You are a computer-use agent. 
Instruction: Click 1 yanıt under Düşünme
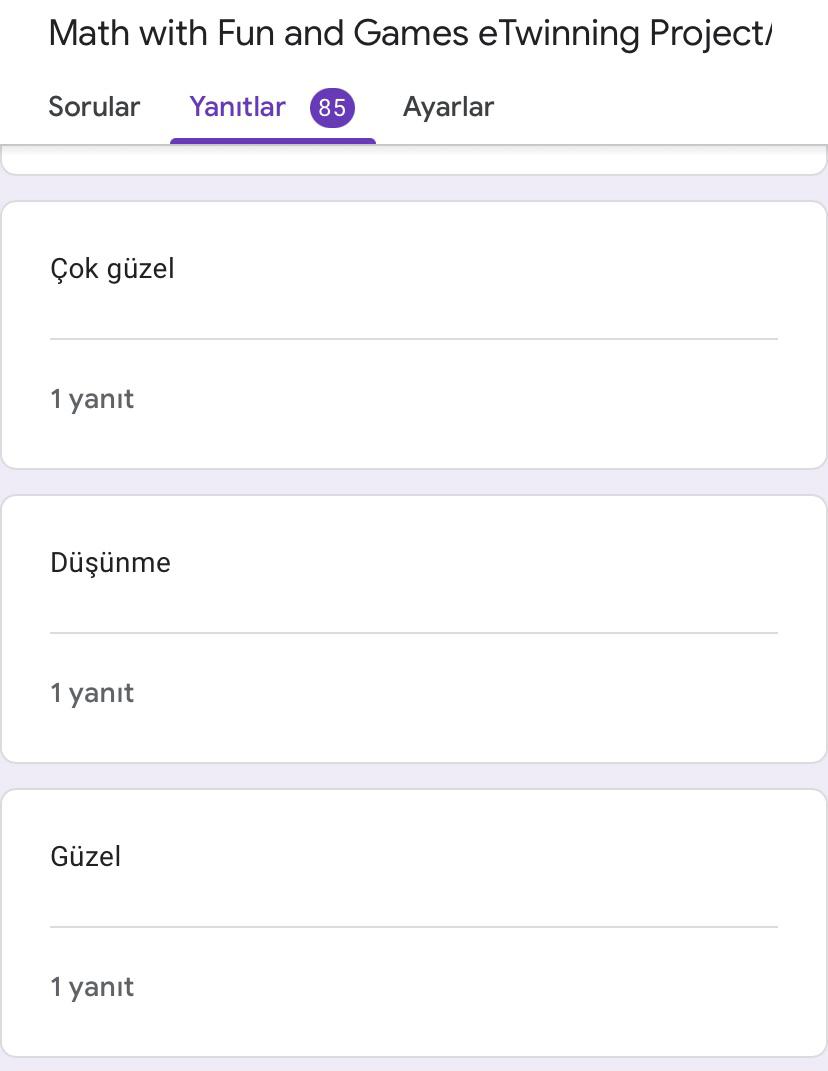[91, 692]
